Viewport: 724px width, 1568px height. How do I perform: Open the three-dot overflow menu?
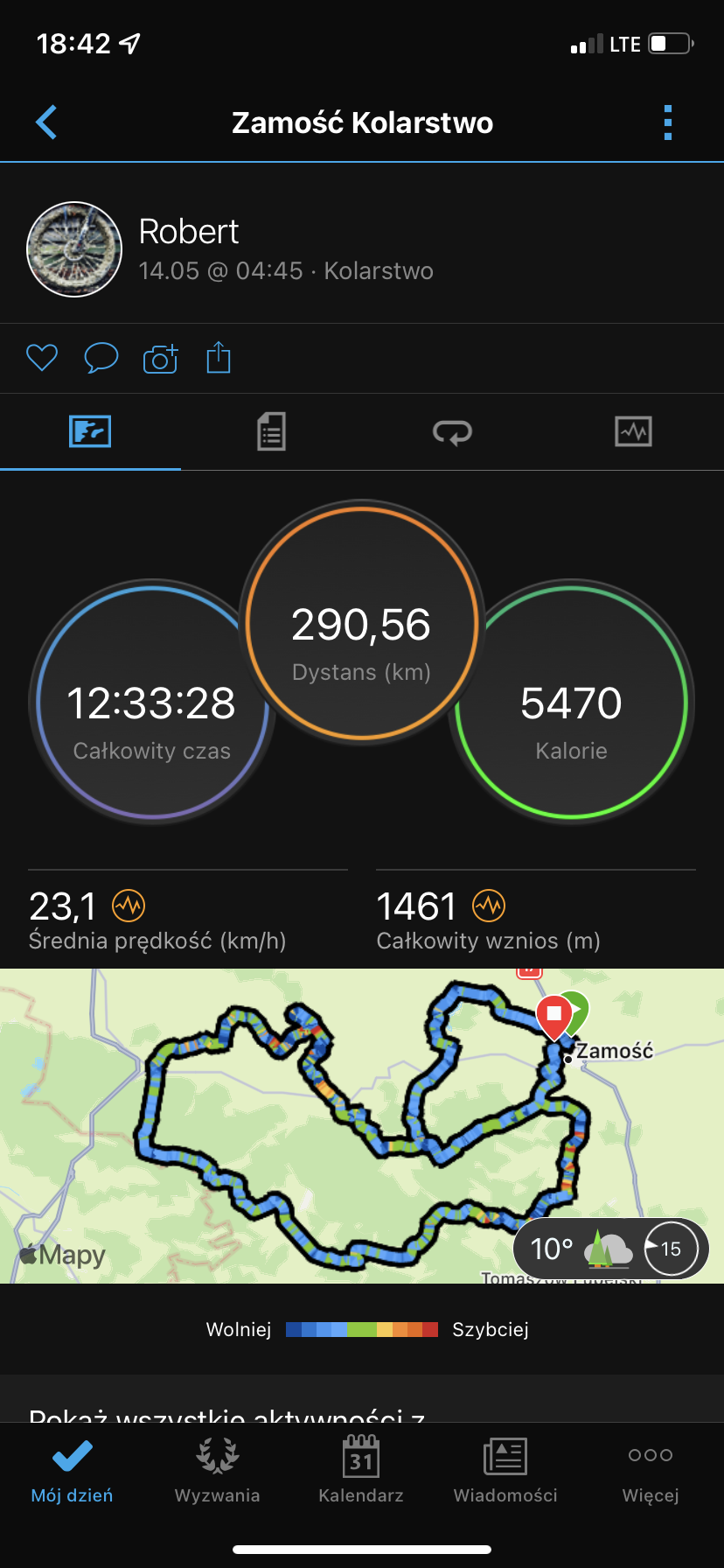pos(668,122)
